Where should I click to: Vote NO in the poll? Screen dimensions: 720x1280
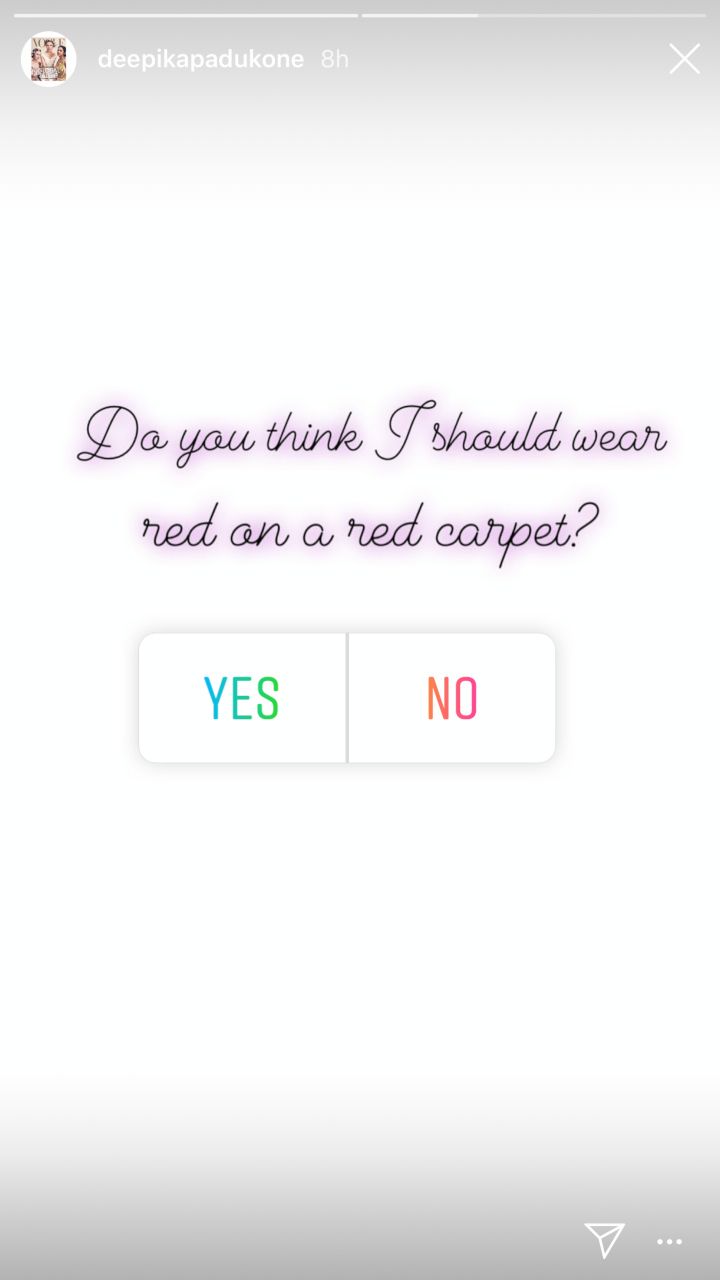click(452, 698)
